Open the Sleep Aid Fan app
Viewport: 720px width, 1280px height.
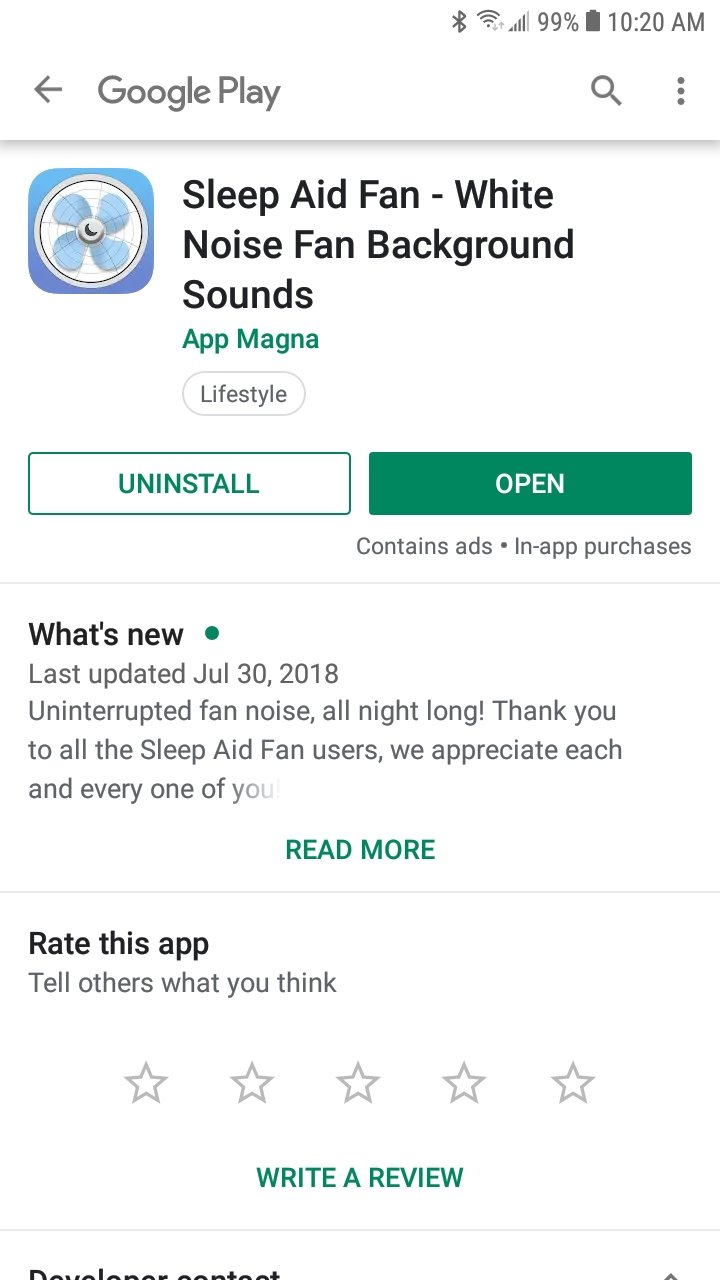(530, 484)
